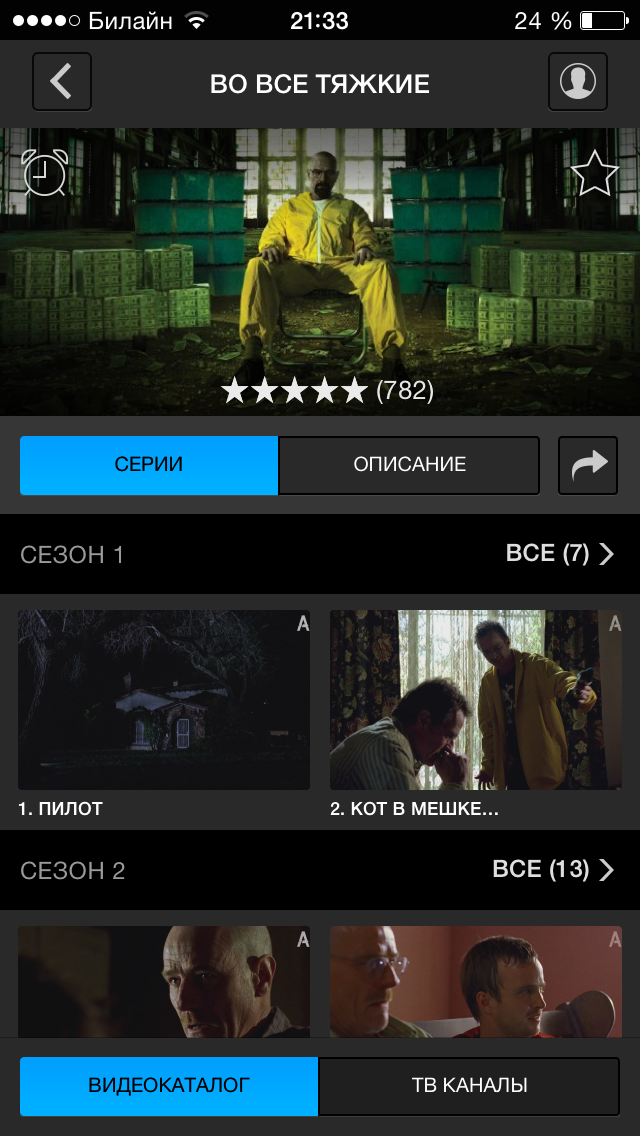Select the Видеокаталог tab
Screen dimensions: 640x1136
[x=169, y=1086]
